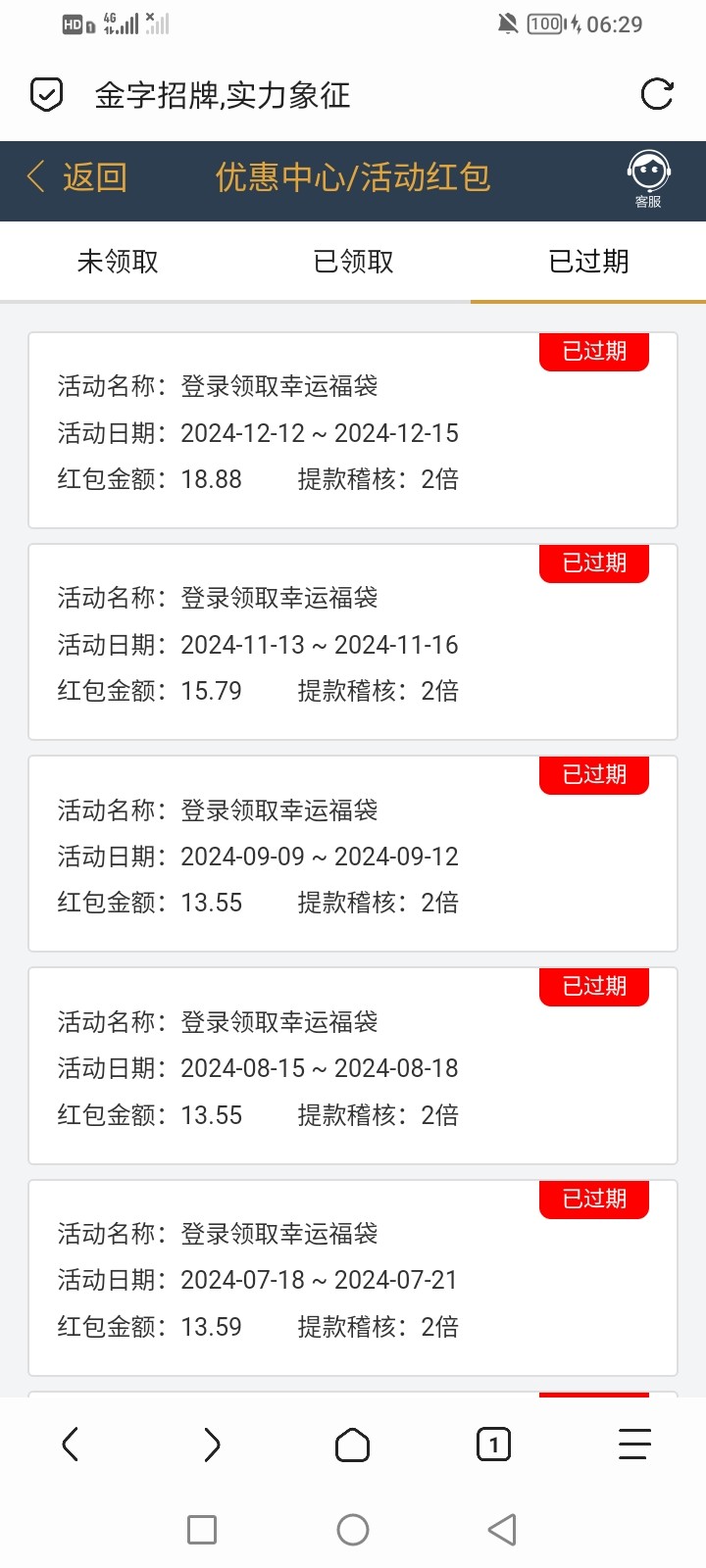This screenshot has width=706, height=1568.
Task: Switch to the 未领取 tab
Action: [x=118, y=262]
